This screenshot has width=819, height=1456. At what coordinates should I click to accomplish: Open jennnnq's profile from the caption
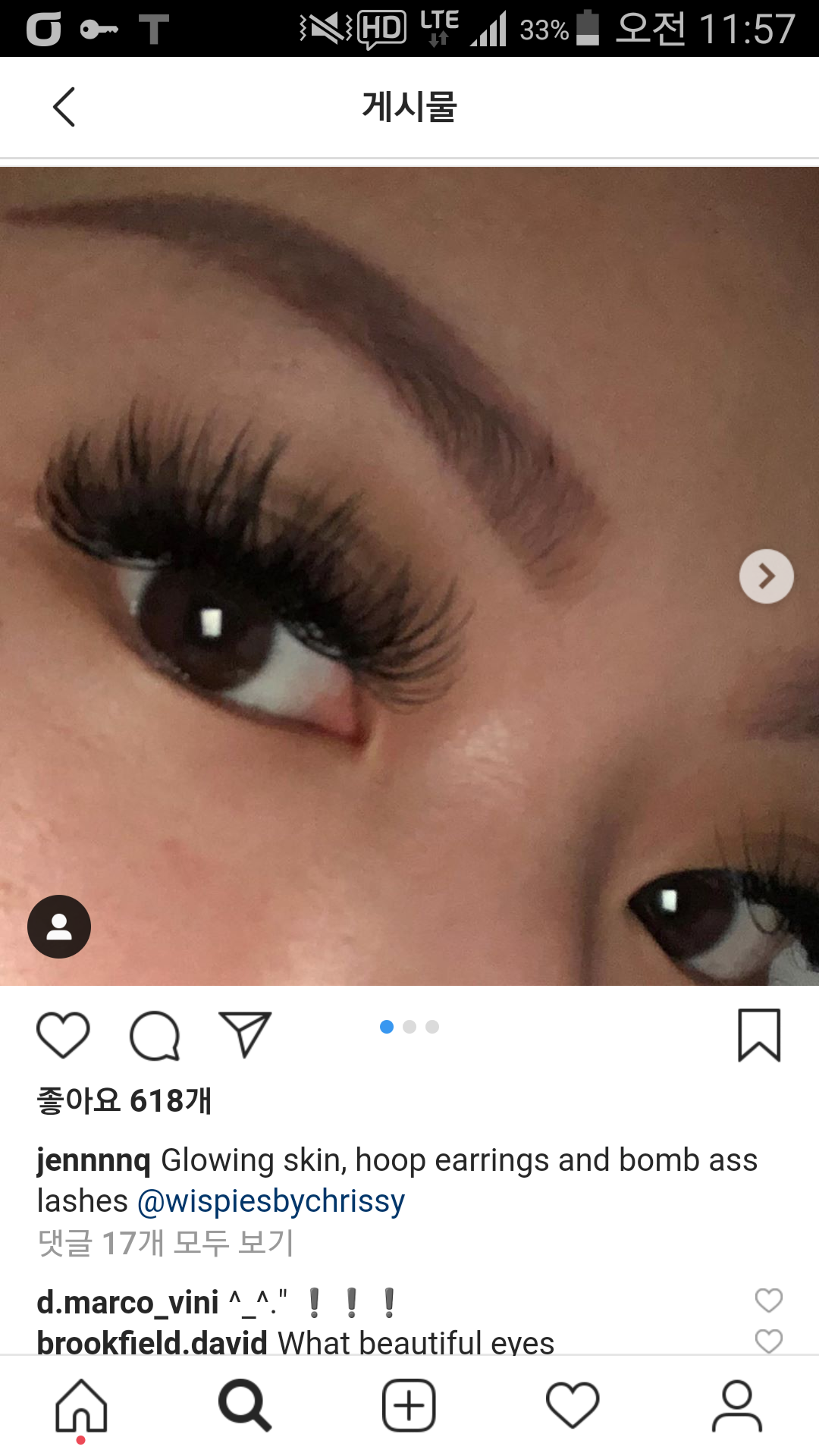click(93, 1160)
